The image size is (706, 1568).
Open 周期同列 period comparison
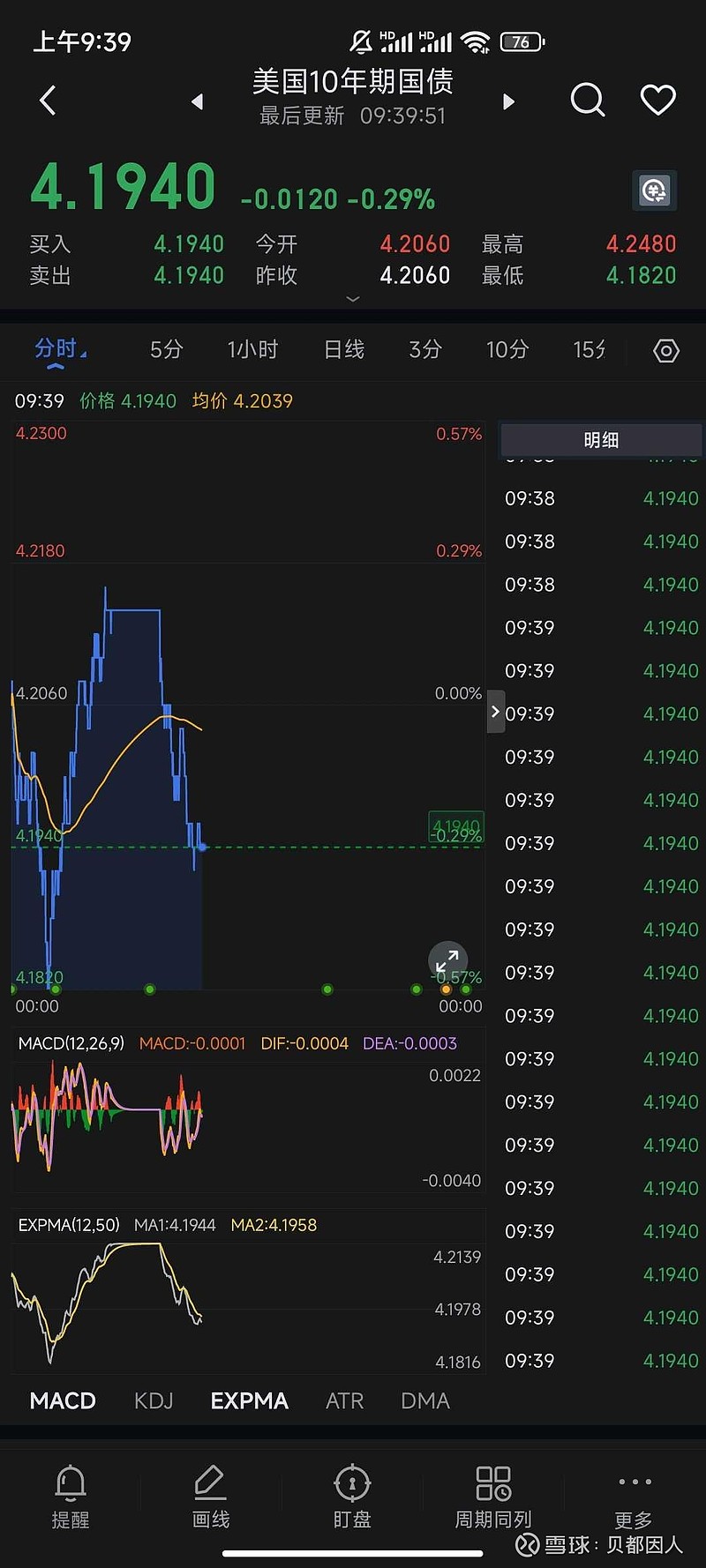493,1496
